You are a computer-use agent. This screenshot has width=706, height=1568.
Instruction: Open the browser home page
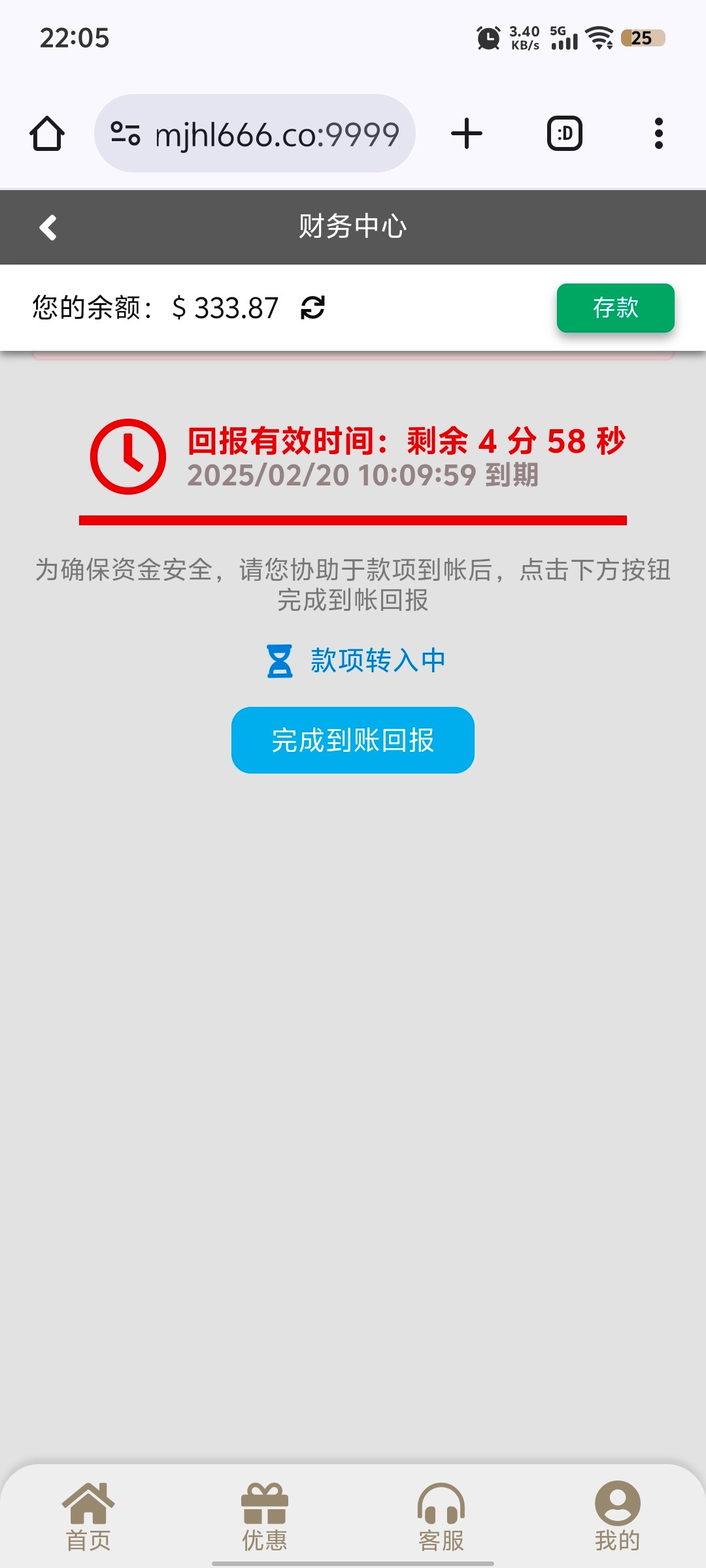47,134
